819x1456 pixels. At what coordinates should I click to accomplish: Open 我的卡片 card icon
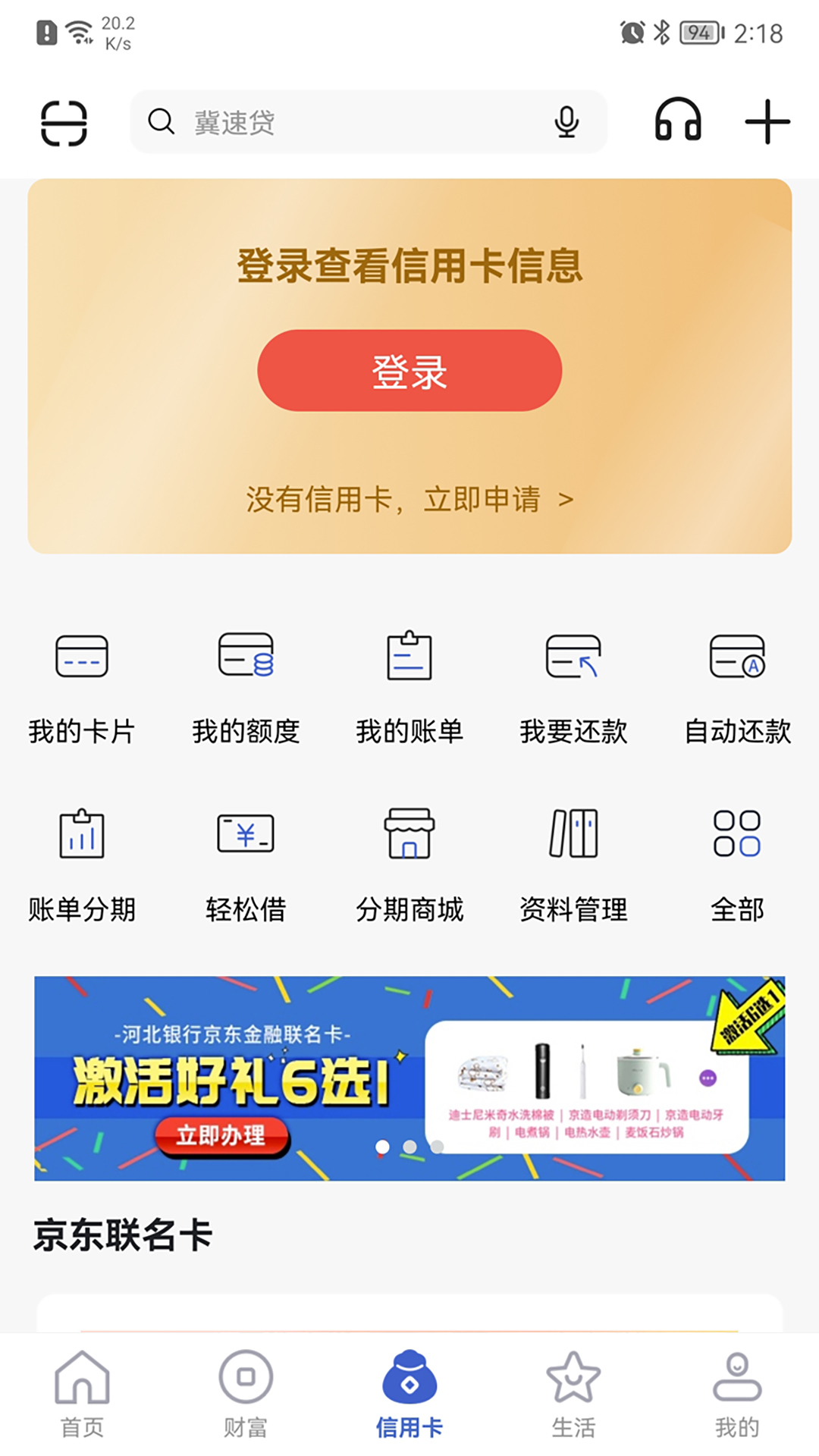(80, 658)
